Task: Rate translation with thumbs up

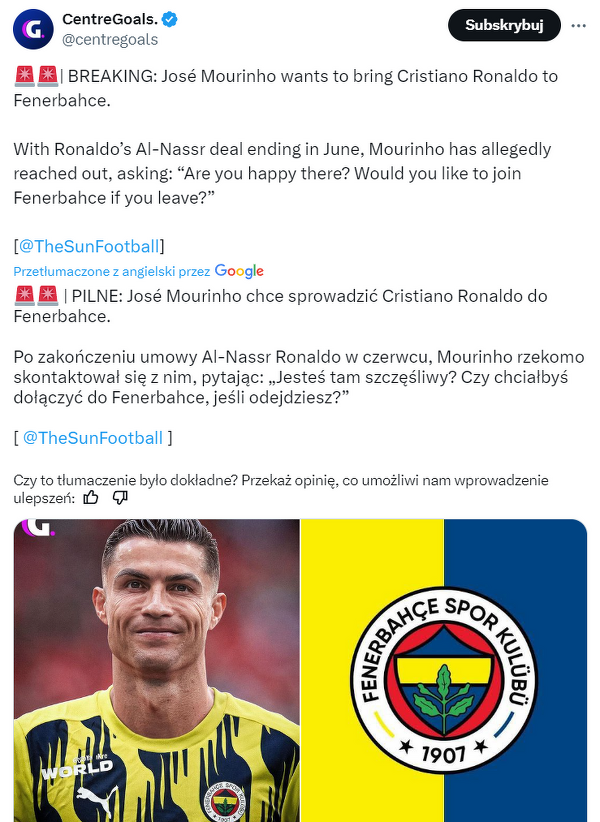Action: [91, 497]
